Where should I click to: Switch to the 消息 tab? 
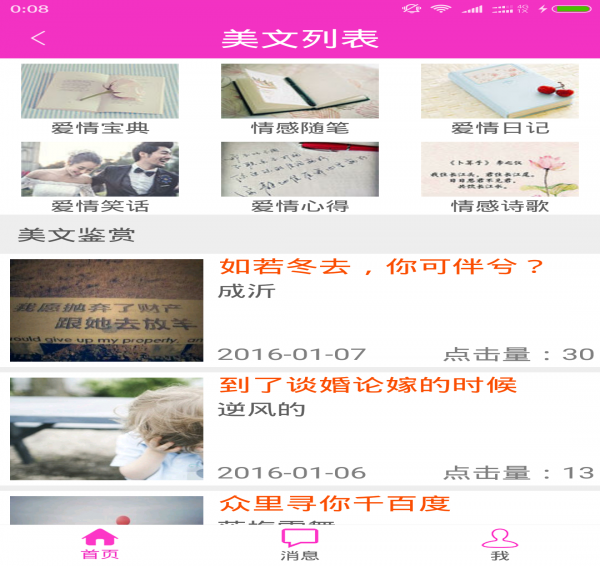point(300,544)
